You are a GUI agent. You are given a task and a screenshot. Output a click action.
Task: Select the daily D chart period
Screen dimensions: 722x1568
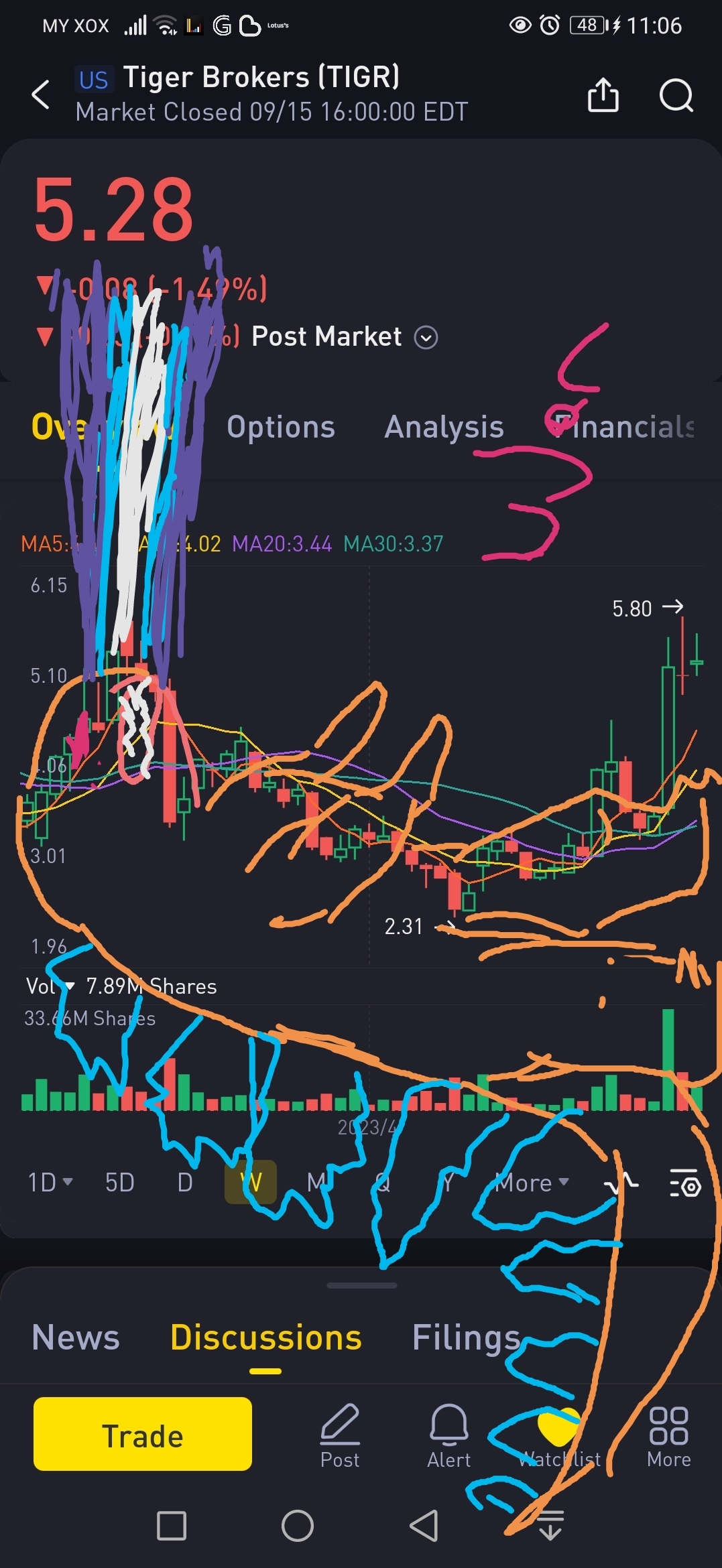click(185, 1183)
